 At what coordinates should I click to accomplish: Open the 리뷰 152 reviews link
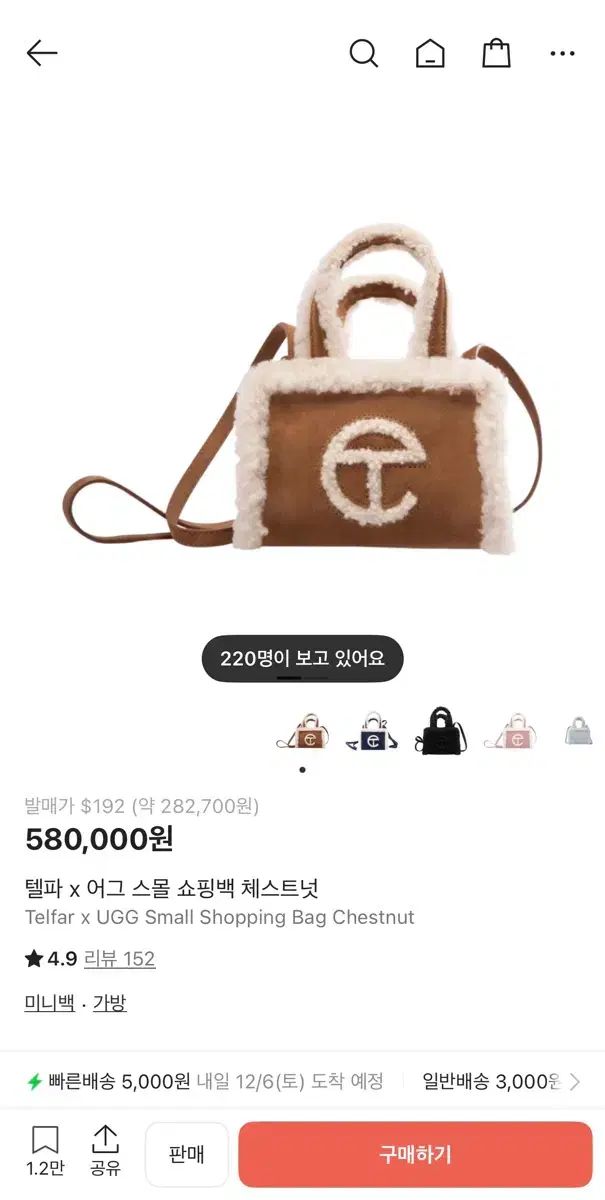tap(119, 959)
